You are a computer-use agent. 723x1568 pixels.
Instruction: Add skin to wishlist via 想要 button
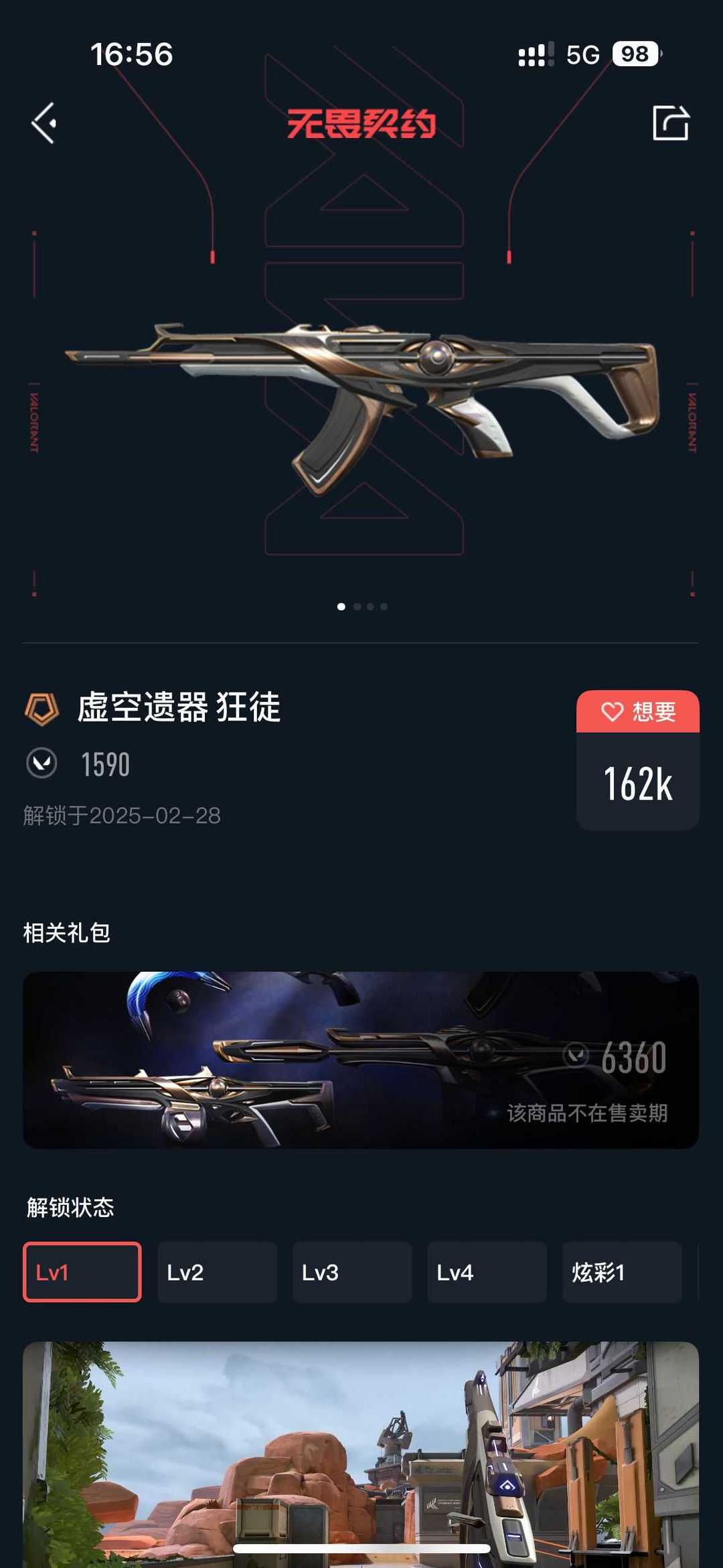[x=637, y=711]
